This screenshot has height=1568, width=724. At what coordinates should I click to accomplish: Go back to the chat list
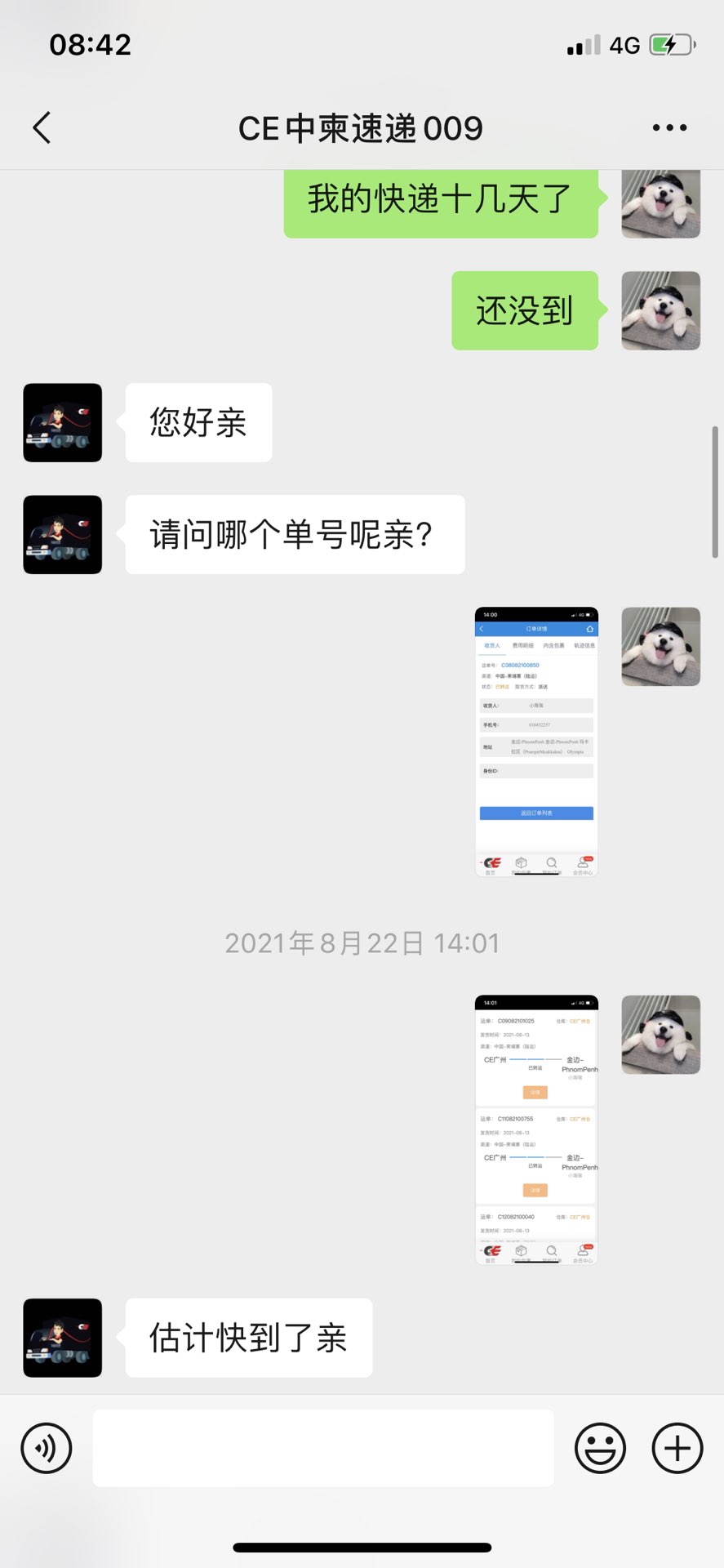[x=42, y=128]
